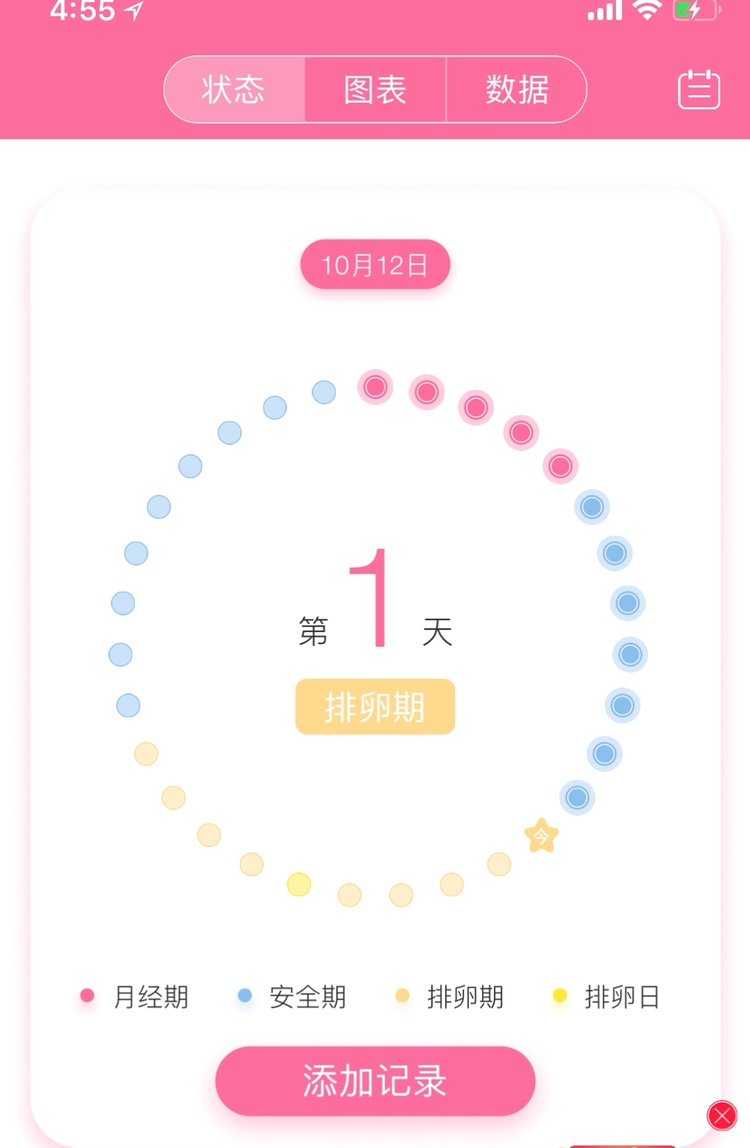This screenshot has width=750, height=1148.
Task: Tap the 添加记录 button
Action: [375, 1081]
